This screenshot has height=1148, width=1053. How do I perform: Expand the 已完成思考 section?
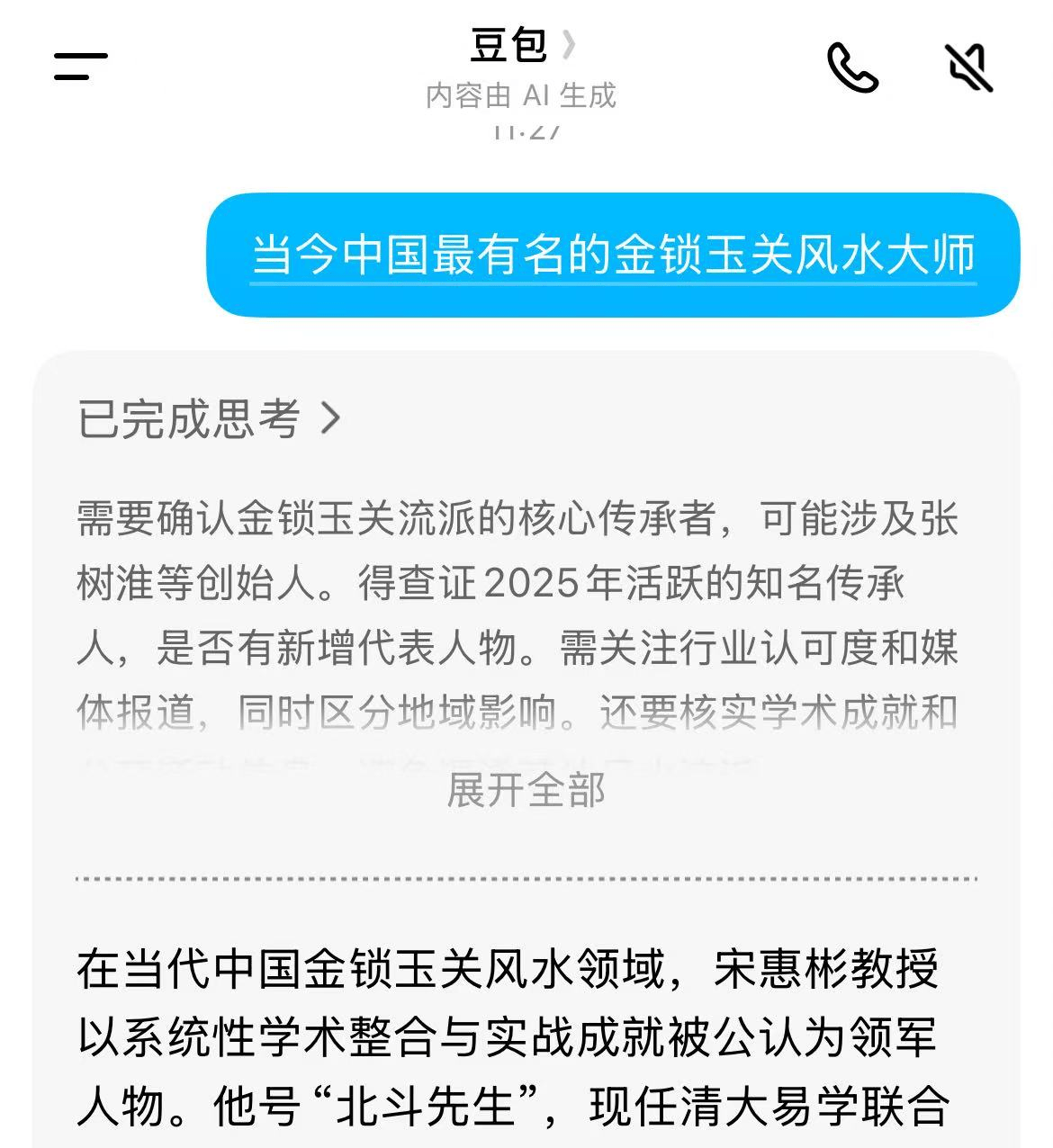[x=209, y=418]
